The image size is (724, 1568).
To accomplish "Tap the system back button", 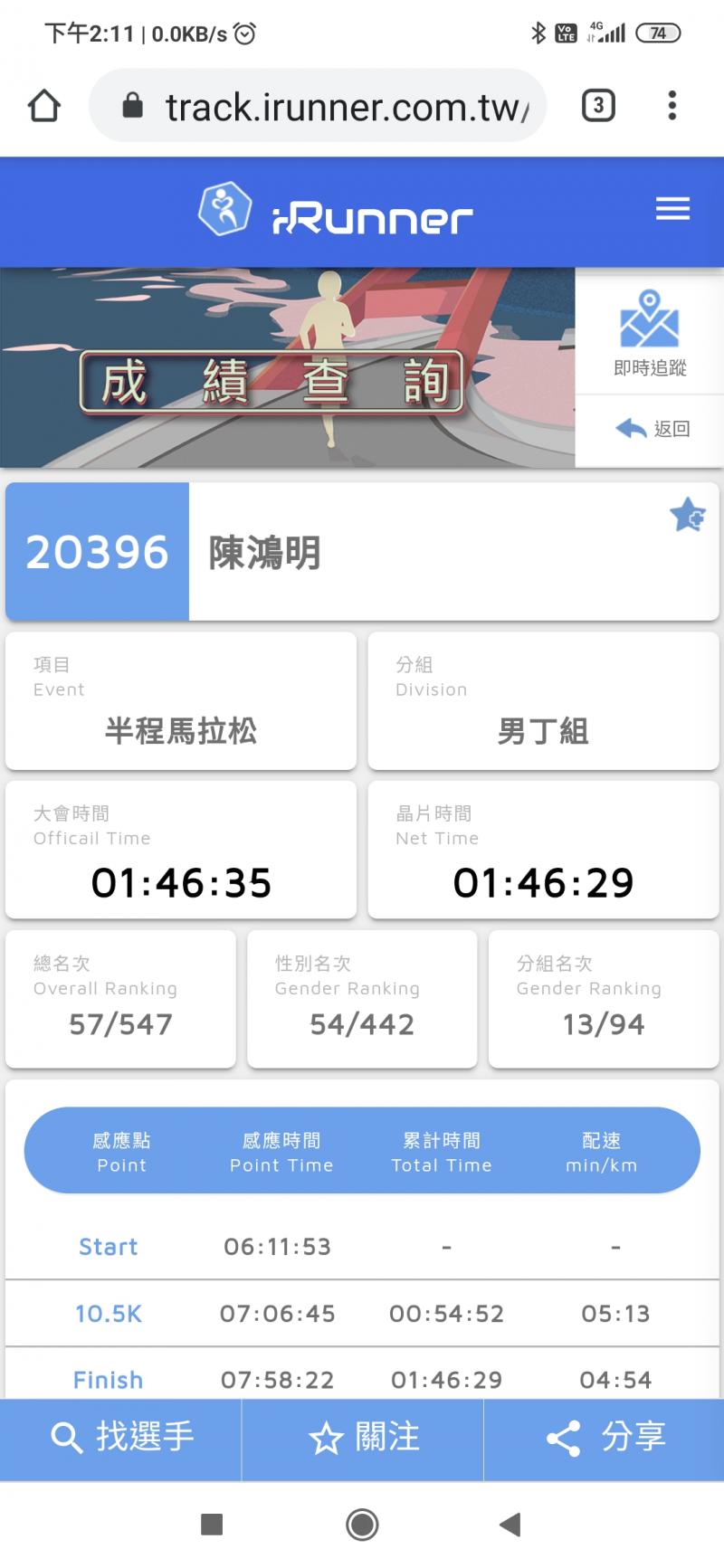I will [x=510, y=1525].
